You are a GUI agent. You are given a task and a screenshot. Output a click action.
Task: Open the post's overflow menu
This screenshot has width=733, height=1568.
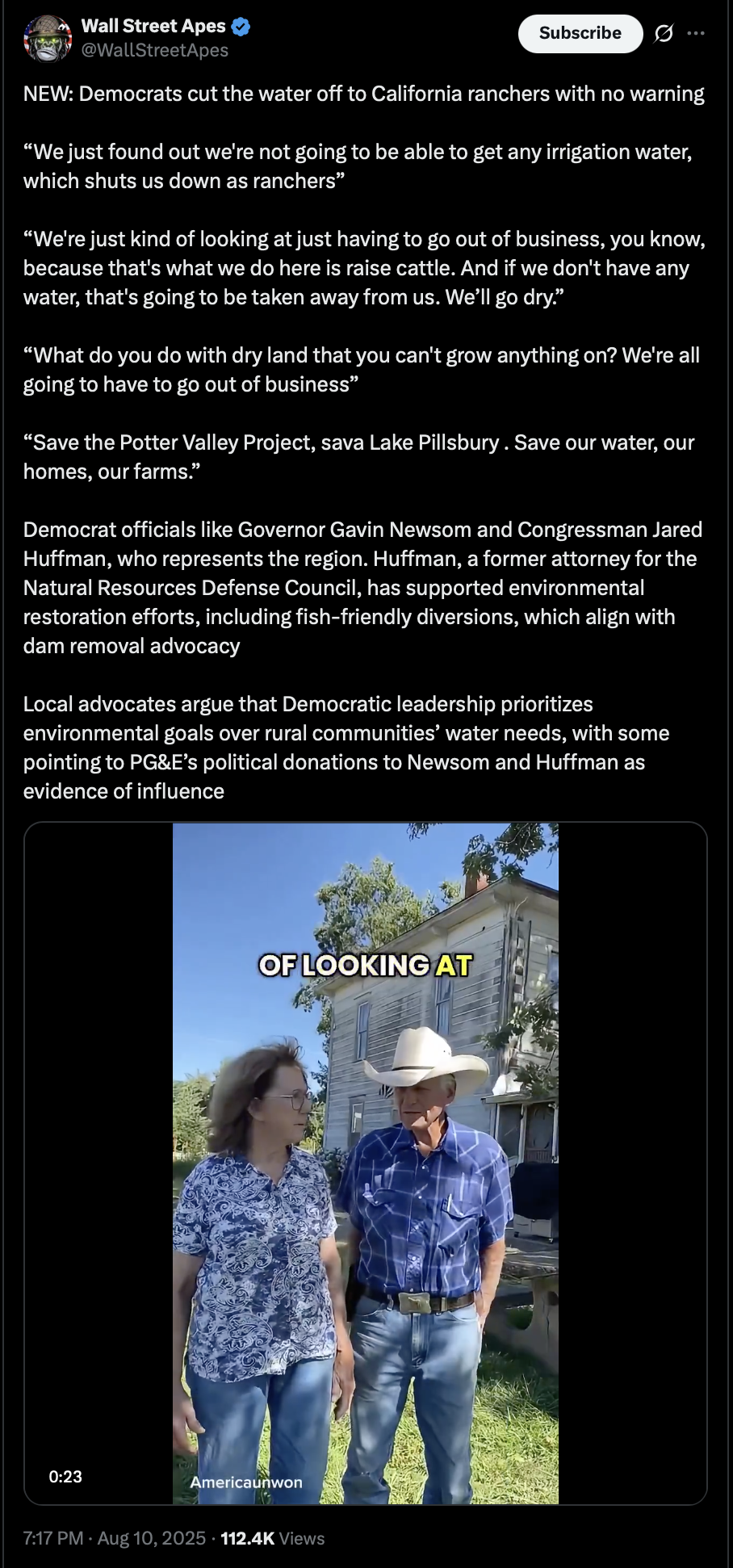coord(696,33)
